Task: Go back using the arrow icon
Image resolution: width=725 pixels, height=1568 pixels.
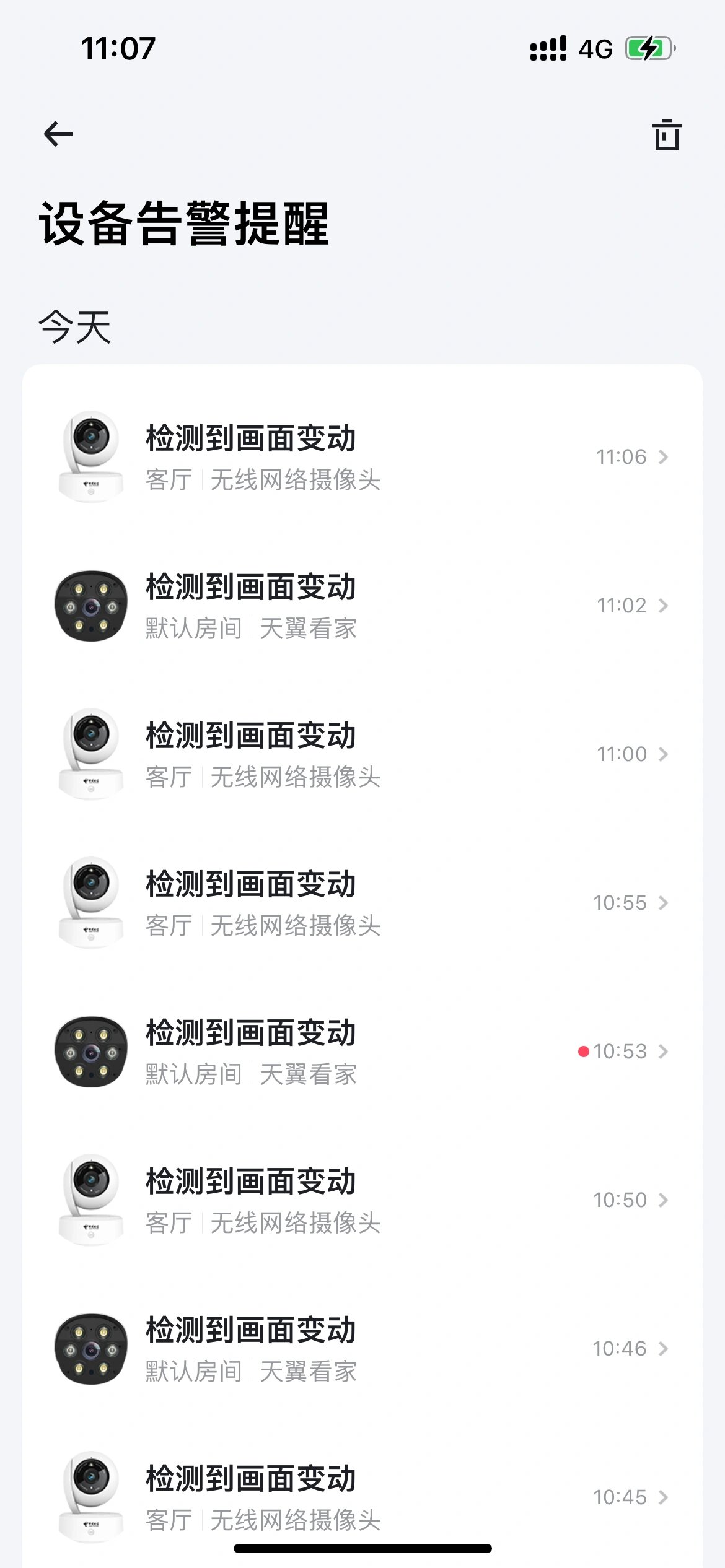Action: pyautogui.click(x=58, y=134)
